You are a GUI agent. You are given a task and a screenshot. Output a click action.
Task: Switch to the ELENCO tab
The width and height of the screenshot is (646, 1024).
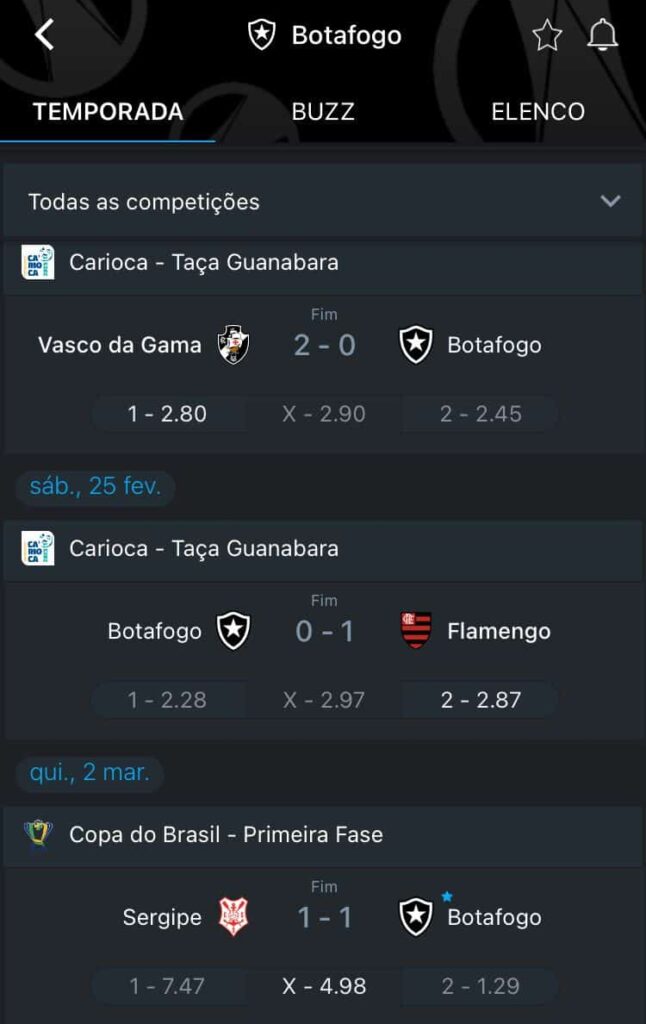tap(537, 111)
